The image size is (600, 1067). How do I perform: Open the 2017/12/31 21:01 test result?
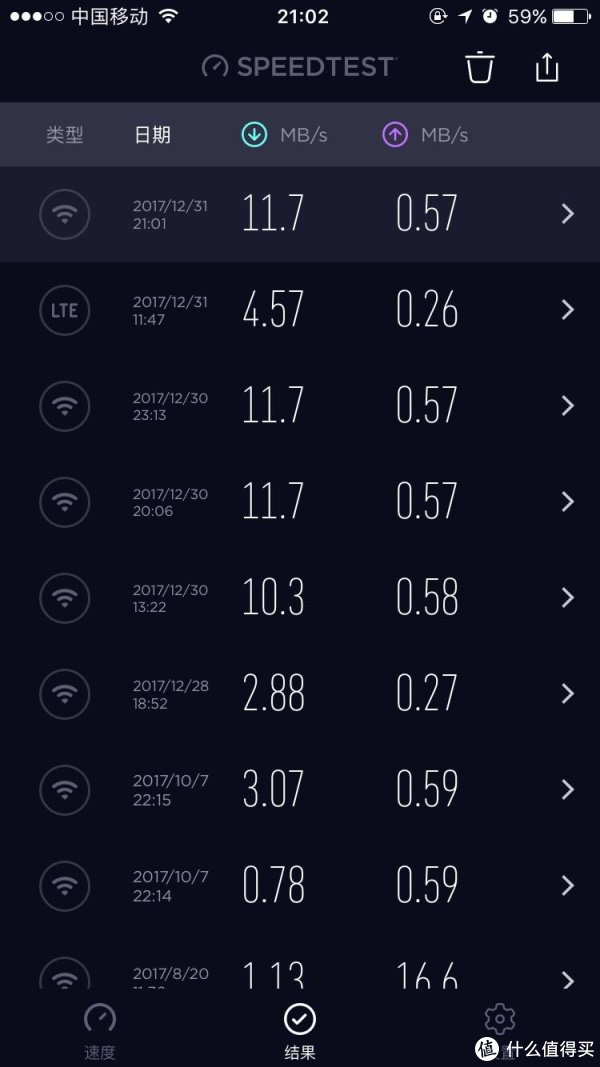point(300,214)
